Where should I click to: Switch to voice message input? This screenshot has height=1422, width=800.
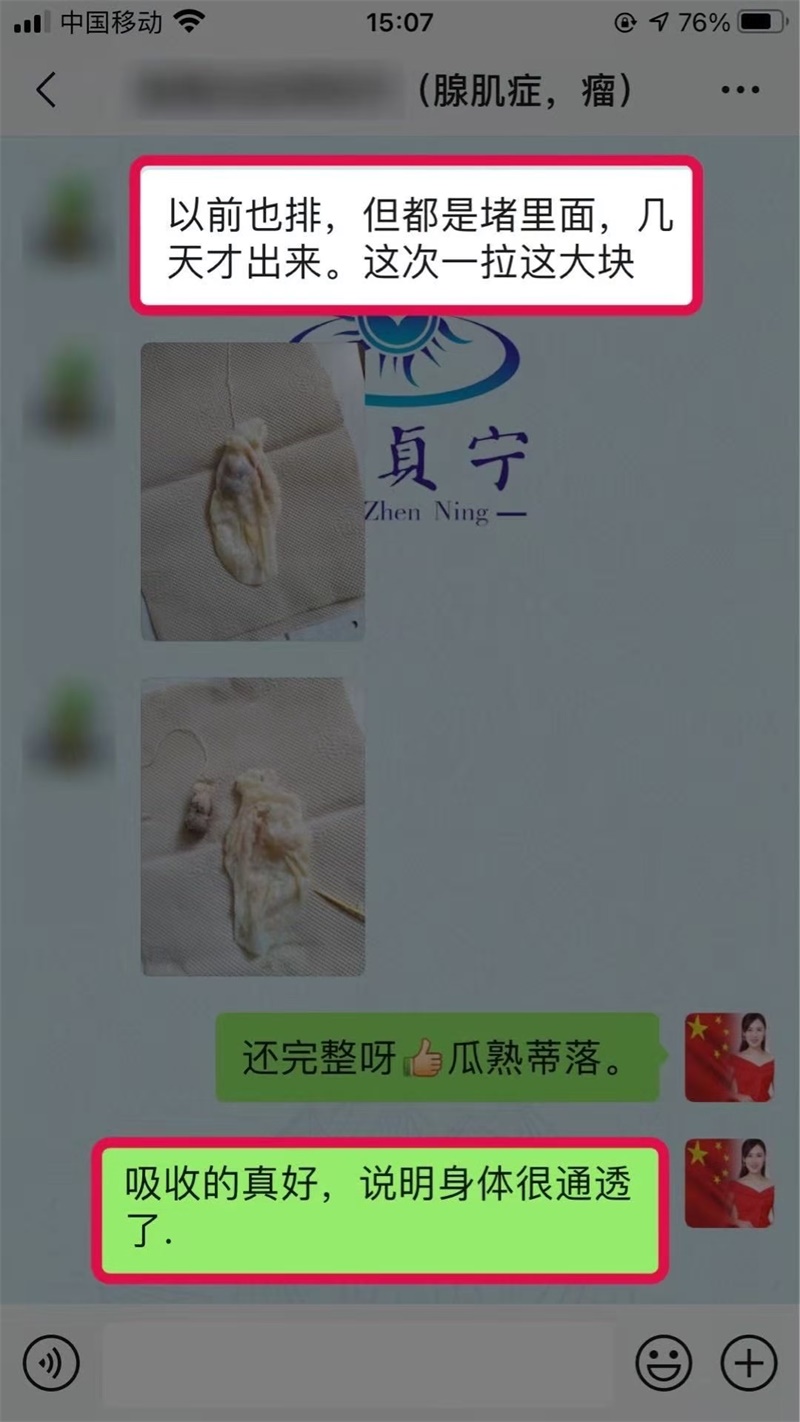[50, 1362]
